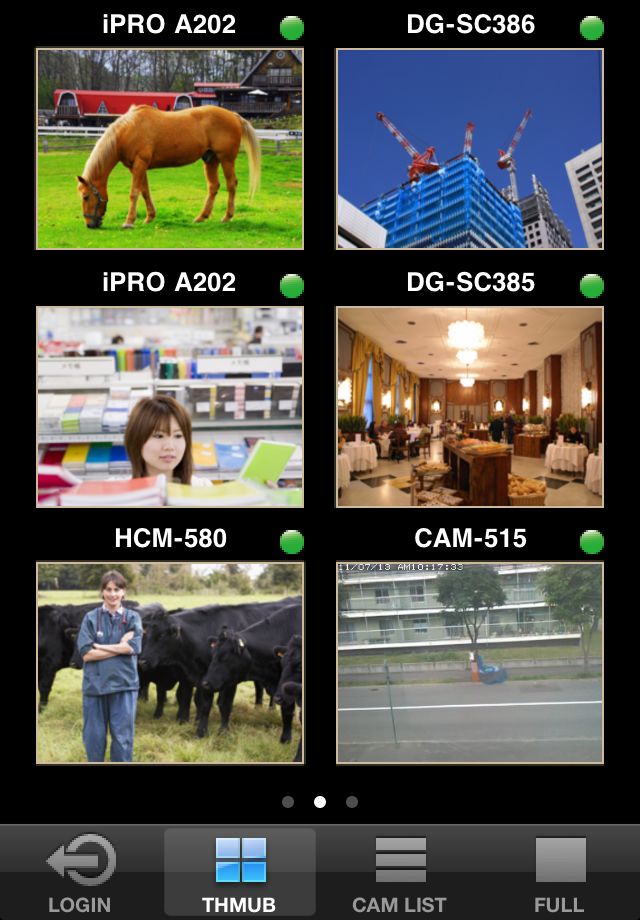640x920 pixels.
Task: Open the CAM-515 street view camera
Action: [470, 662]
